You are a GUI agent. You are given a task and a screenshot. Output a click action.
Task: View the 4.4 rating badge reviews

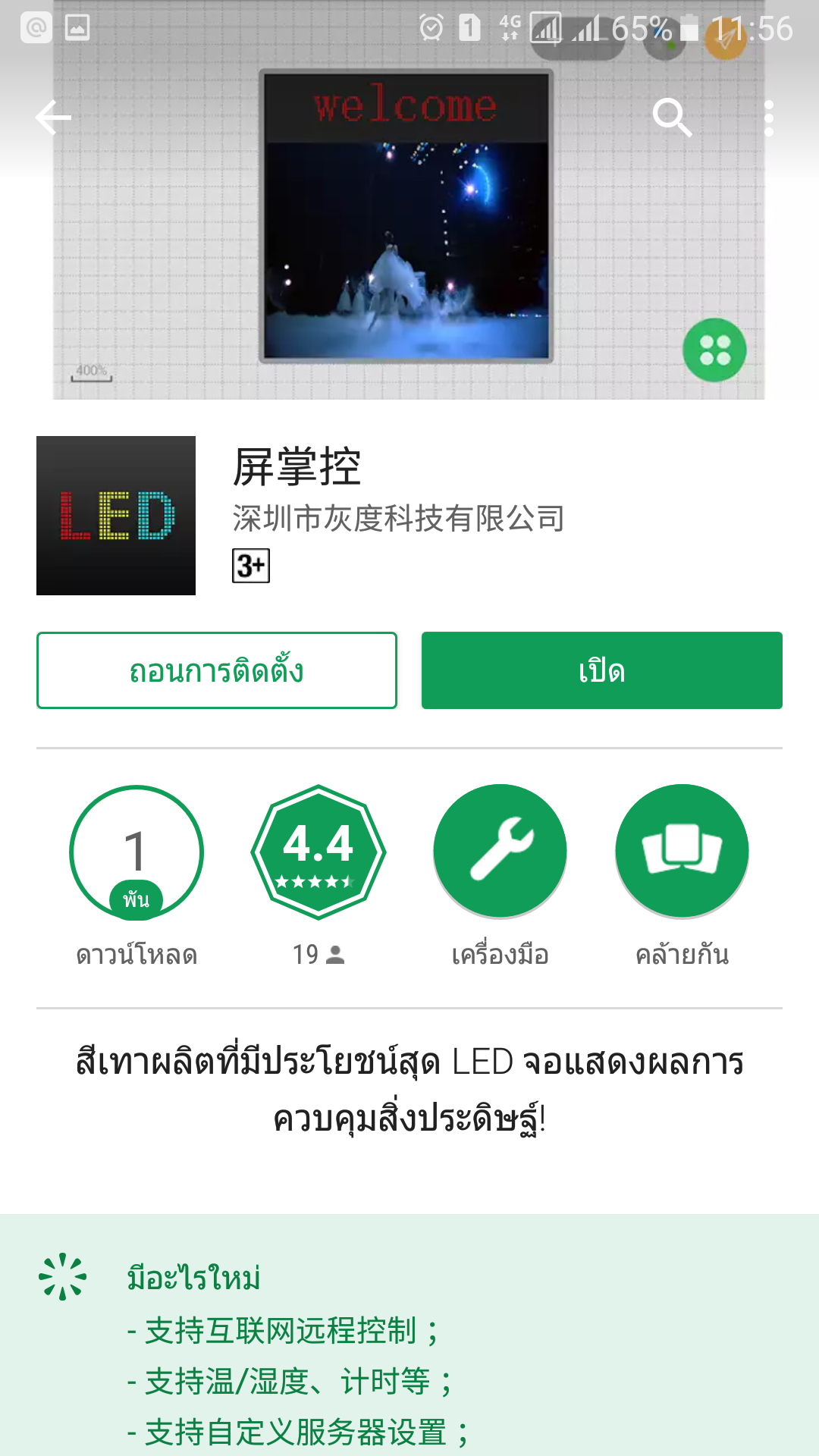click(x=318, y=852)
